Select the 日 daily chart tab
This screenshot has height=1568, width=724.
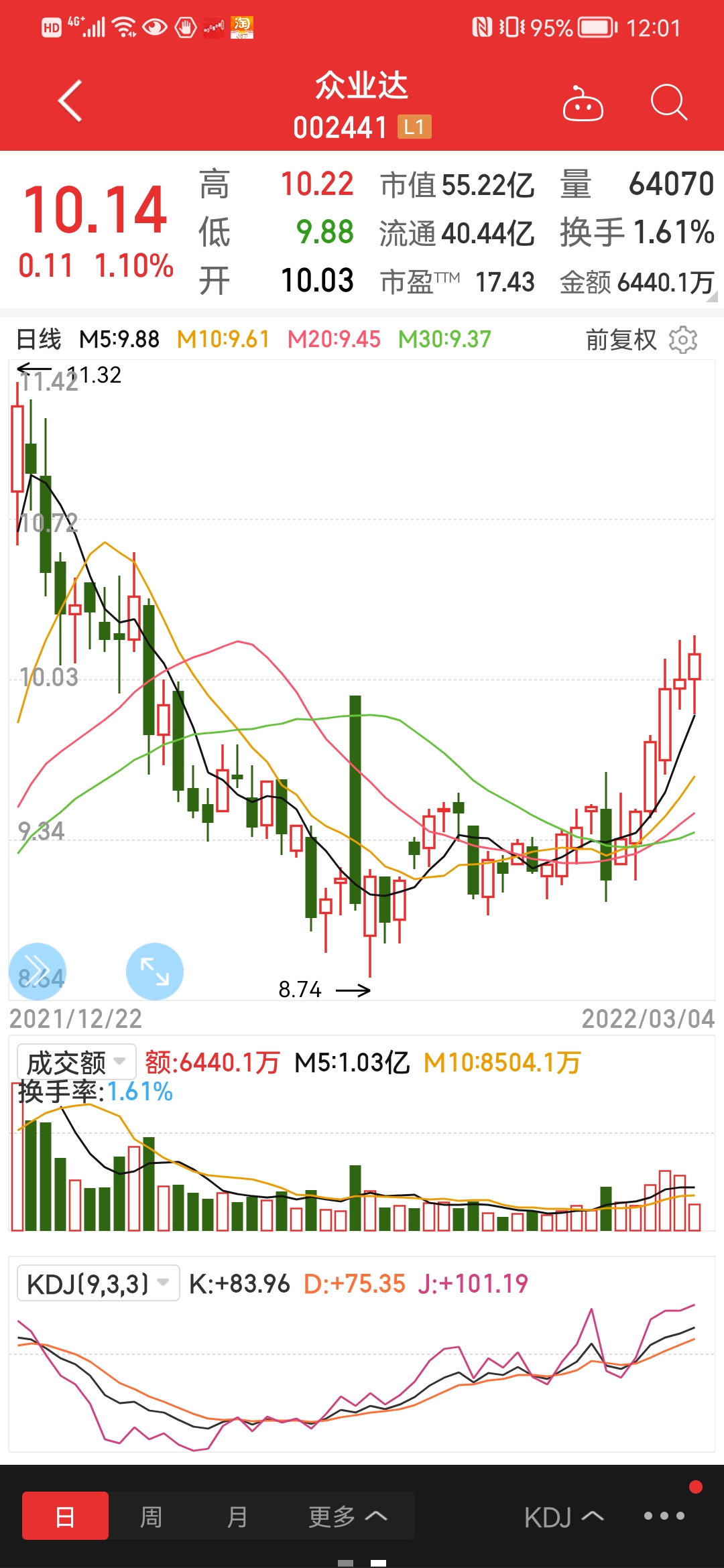(x=65, y=1516)
